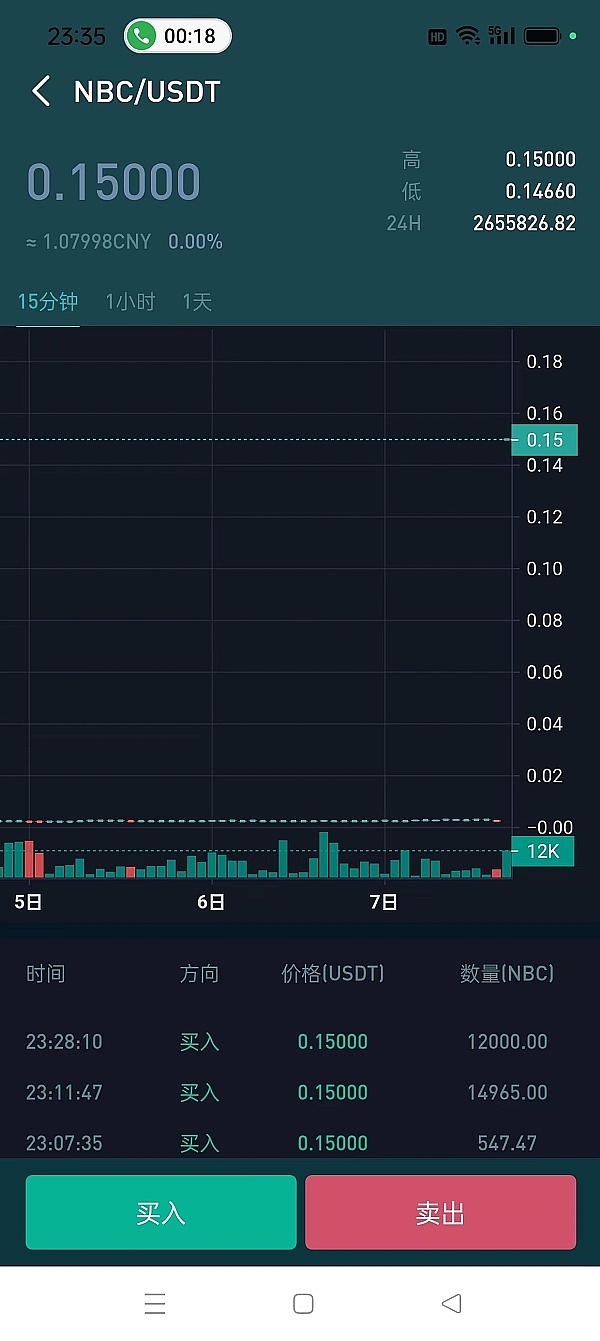Switch to the 1小时 chart interval
The width and height of the screenshot is (600, 1341).
pos(131,302)
